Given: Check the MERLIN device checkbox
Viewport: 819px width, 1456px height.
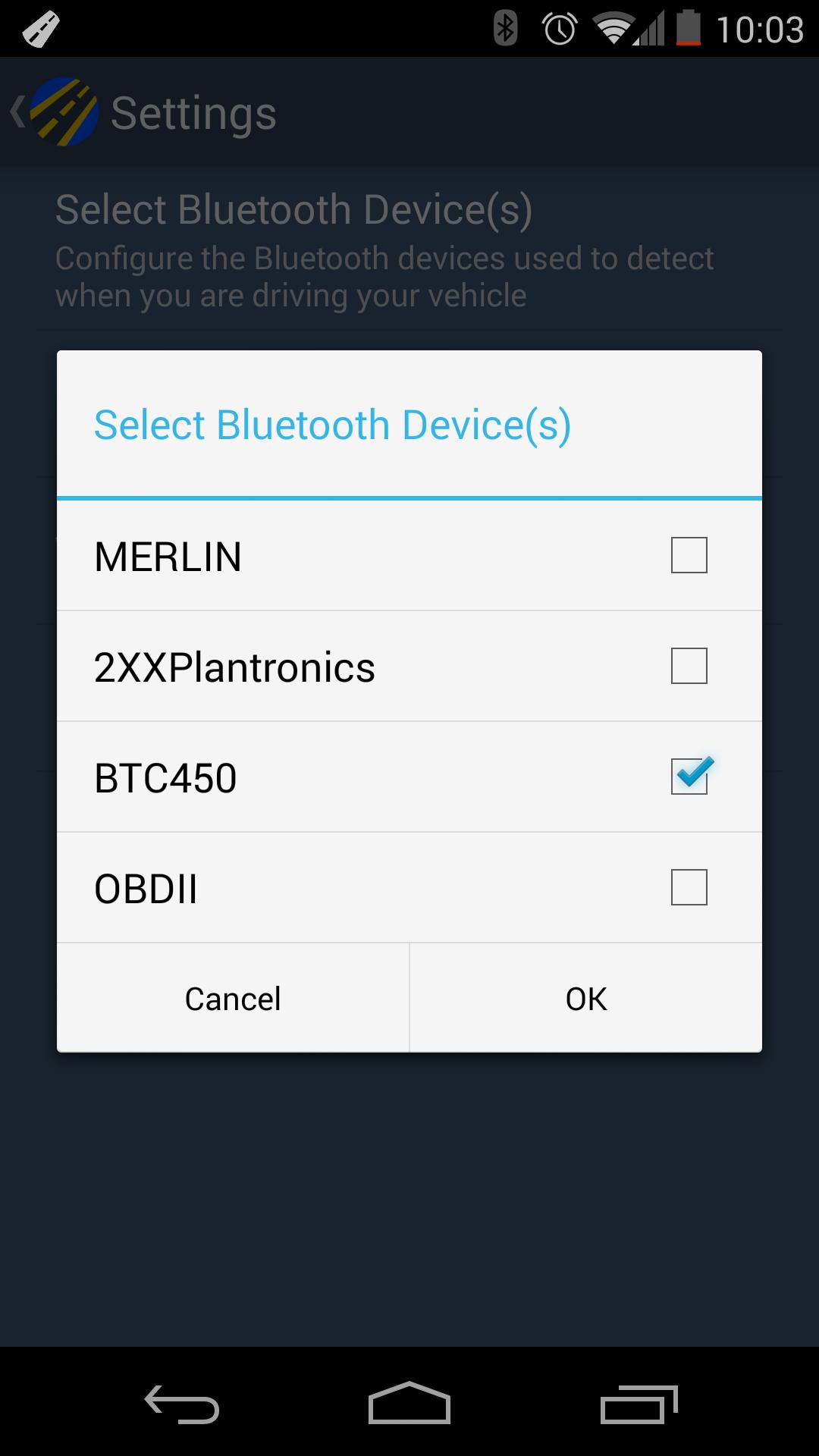Looking at the screenshot, I should coord(689,555).
